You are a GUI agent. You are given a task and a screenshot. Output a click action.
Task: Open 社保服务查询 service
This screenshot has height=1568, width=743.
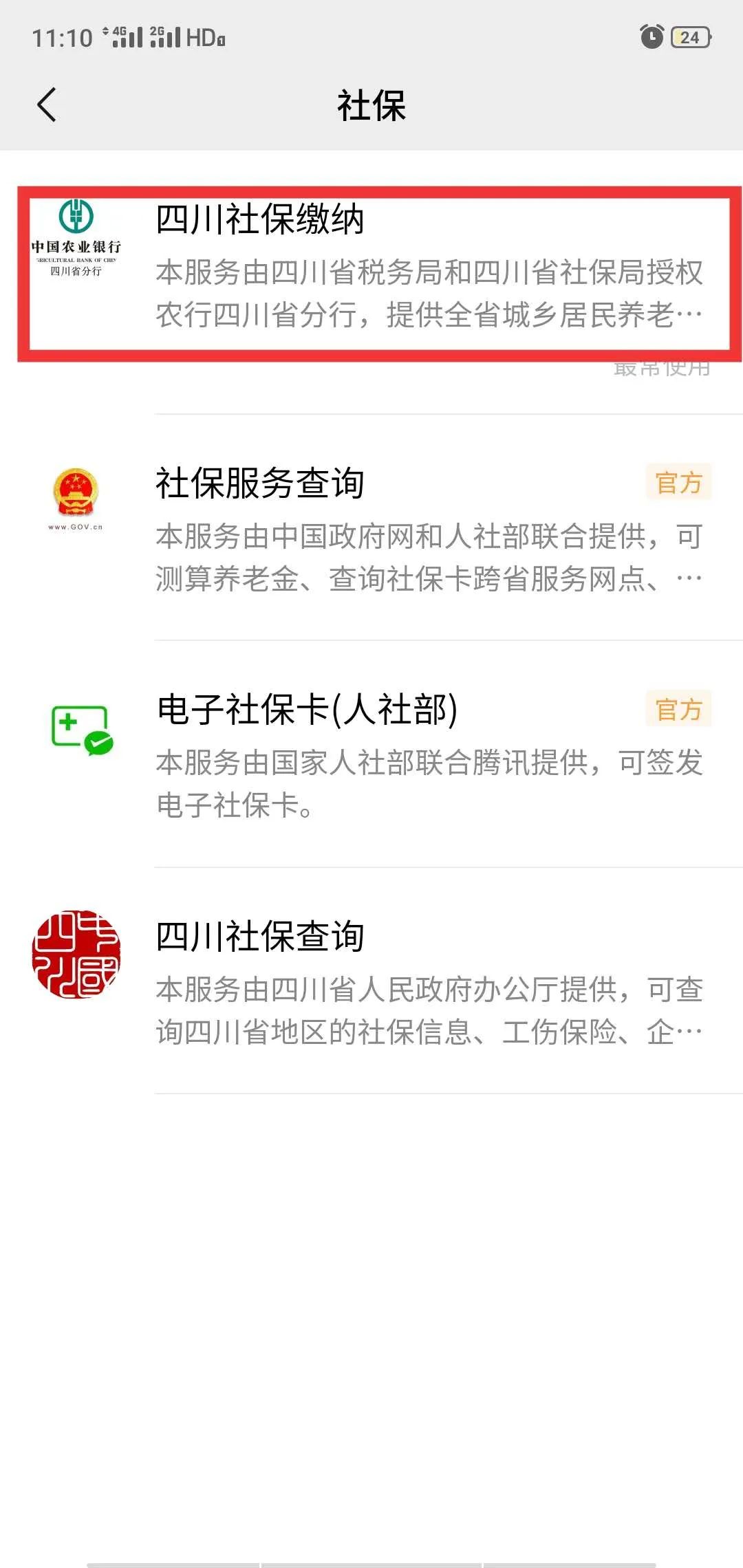point(371,527)
